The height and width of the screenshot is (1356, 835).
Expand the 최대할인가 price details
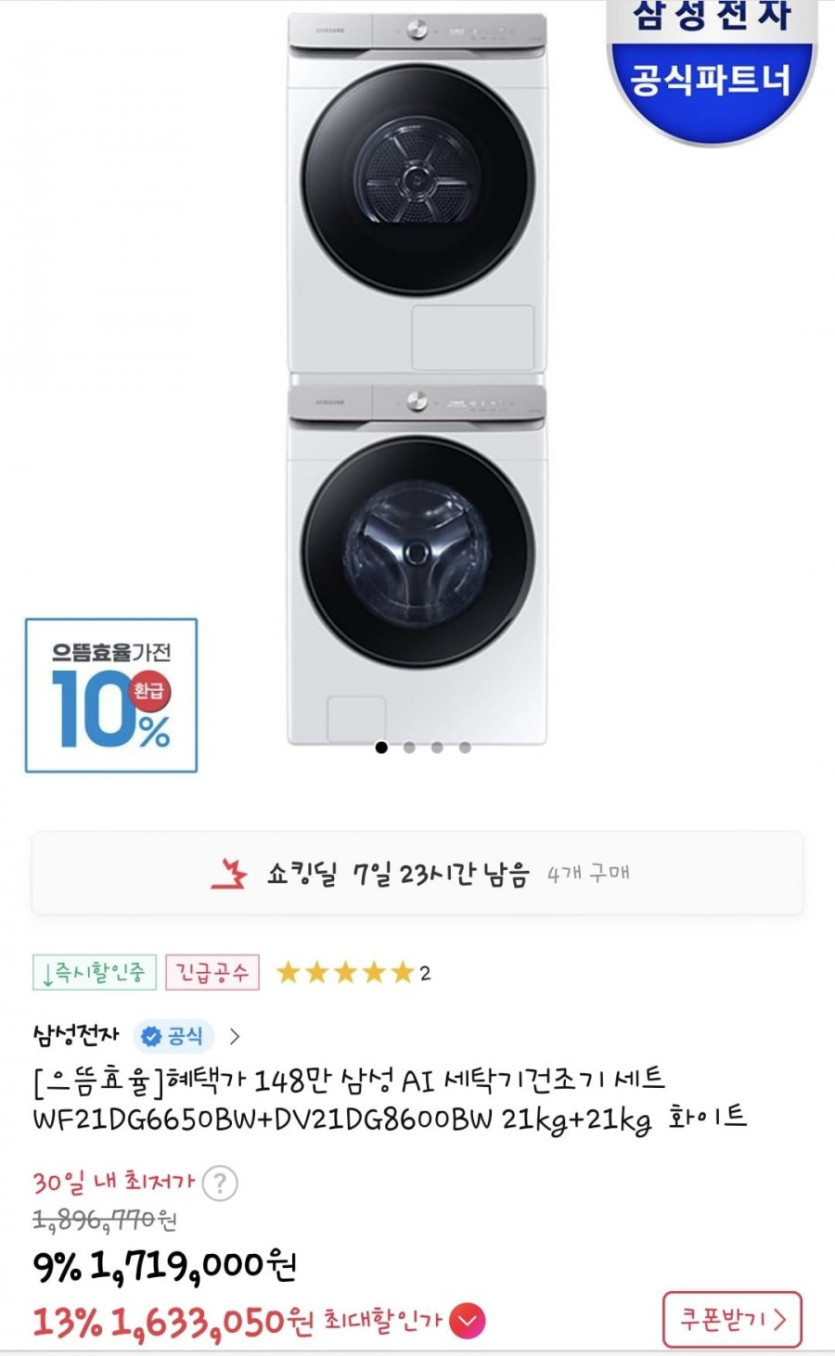(x=467, y=1322)
